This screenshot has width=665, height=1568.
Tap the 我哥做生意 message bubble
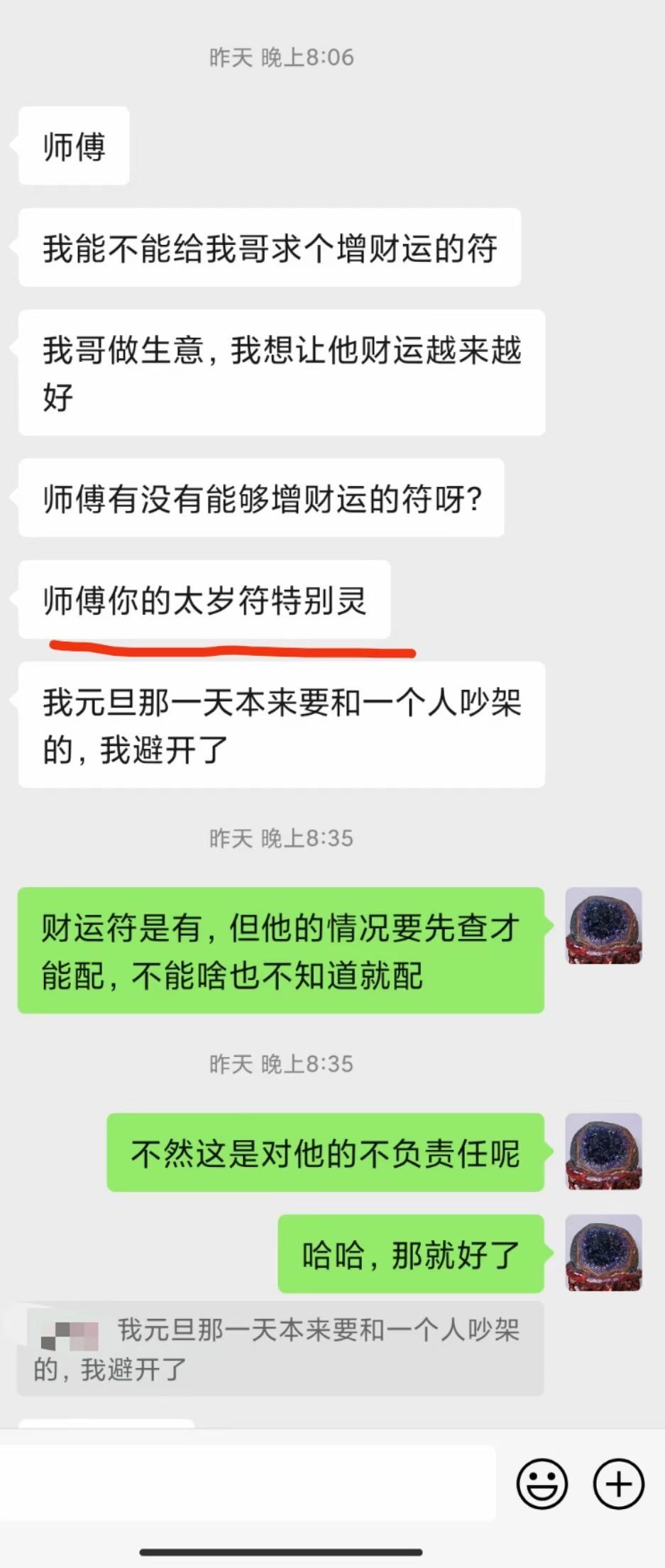coord(280,371)
